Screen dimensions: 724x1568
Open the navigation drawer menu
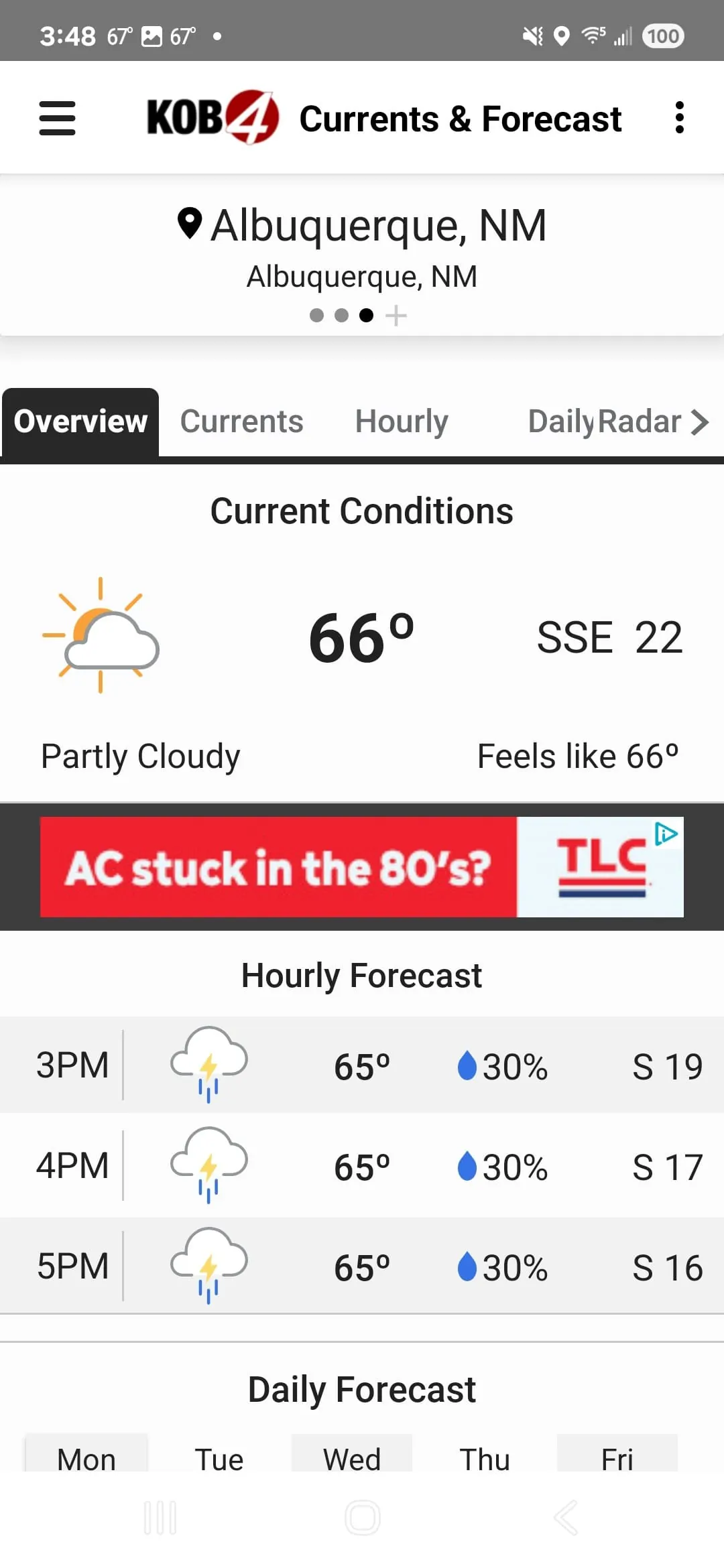pos(57,117)
